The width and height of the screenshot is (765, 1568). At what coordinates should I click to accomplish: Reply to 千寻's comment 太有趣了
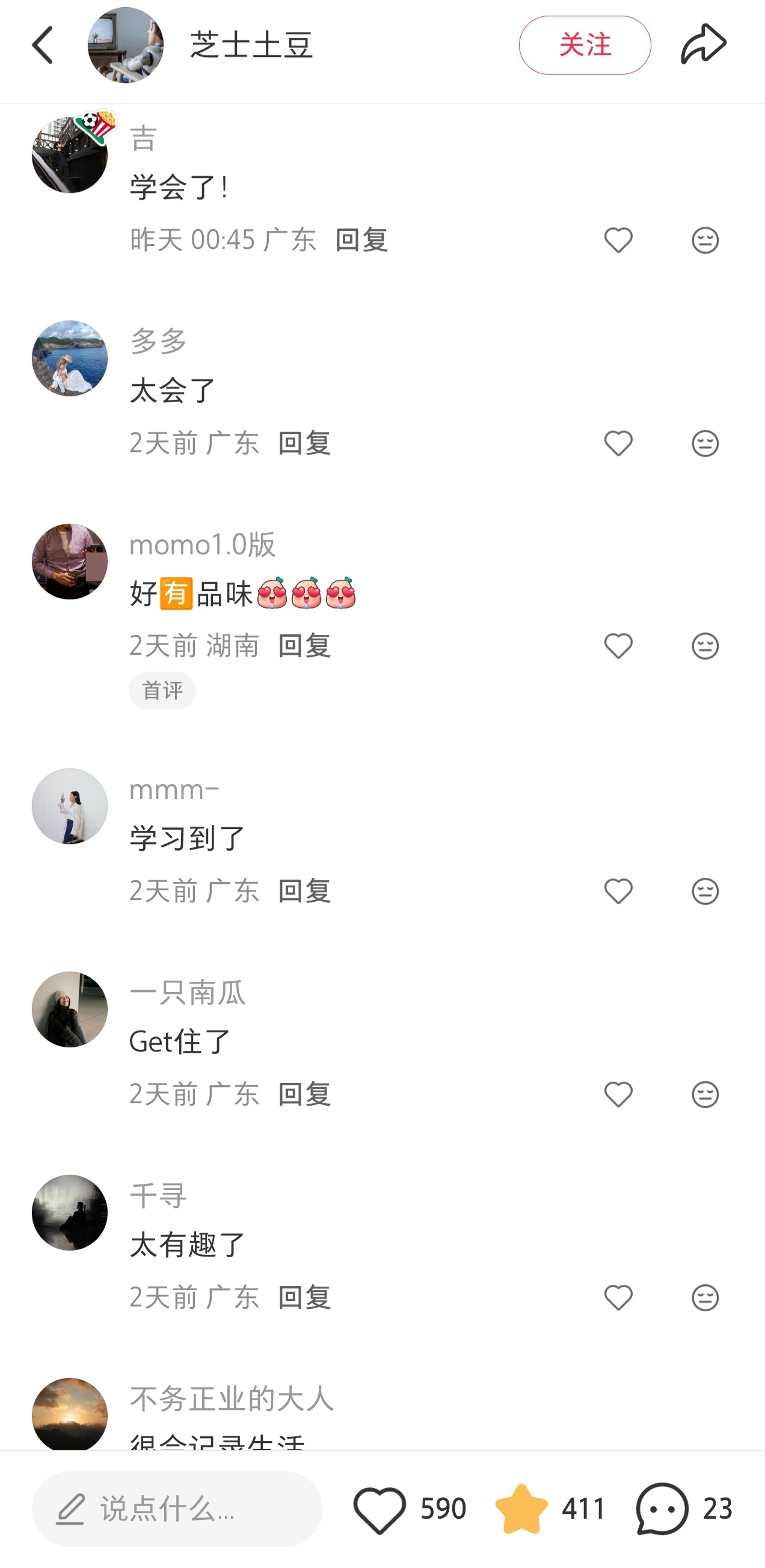point(304,1297)
